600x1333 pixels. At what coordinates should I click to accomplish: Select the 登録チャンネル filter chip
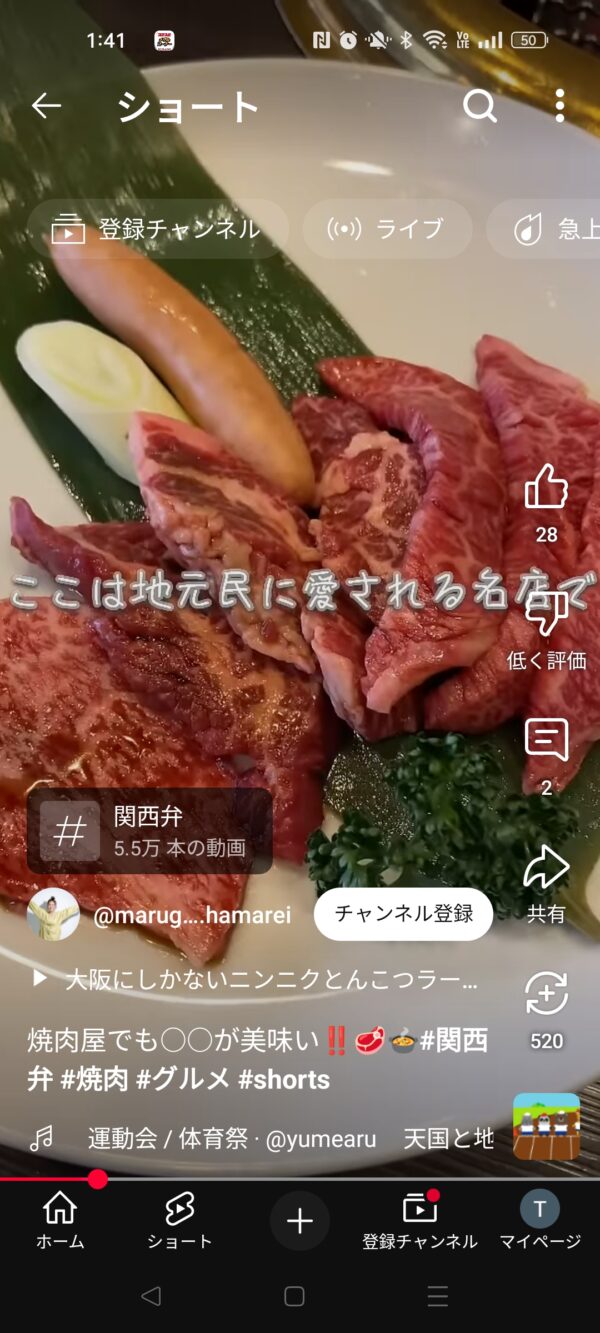(x=157, y=229)
